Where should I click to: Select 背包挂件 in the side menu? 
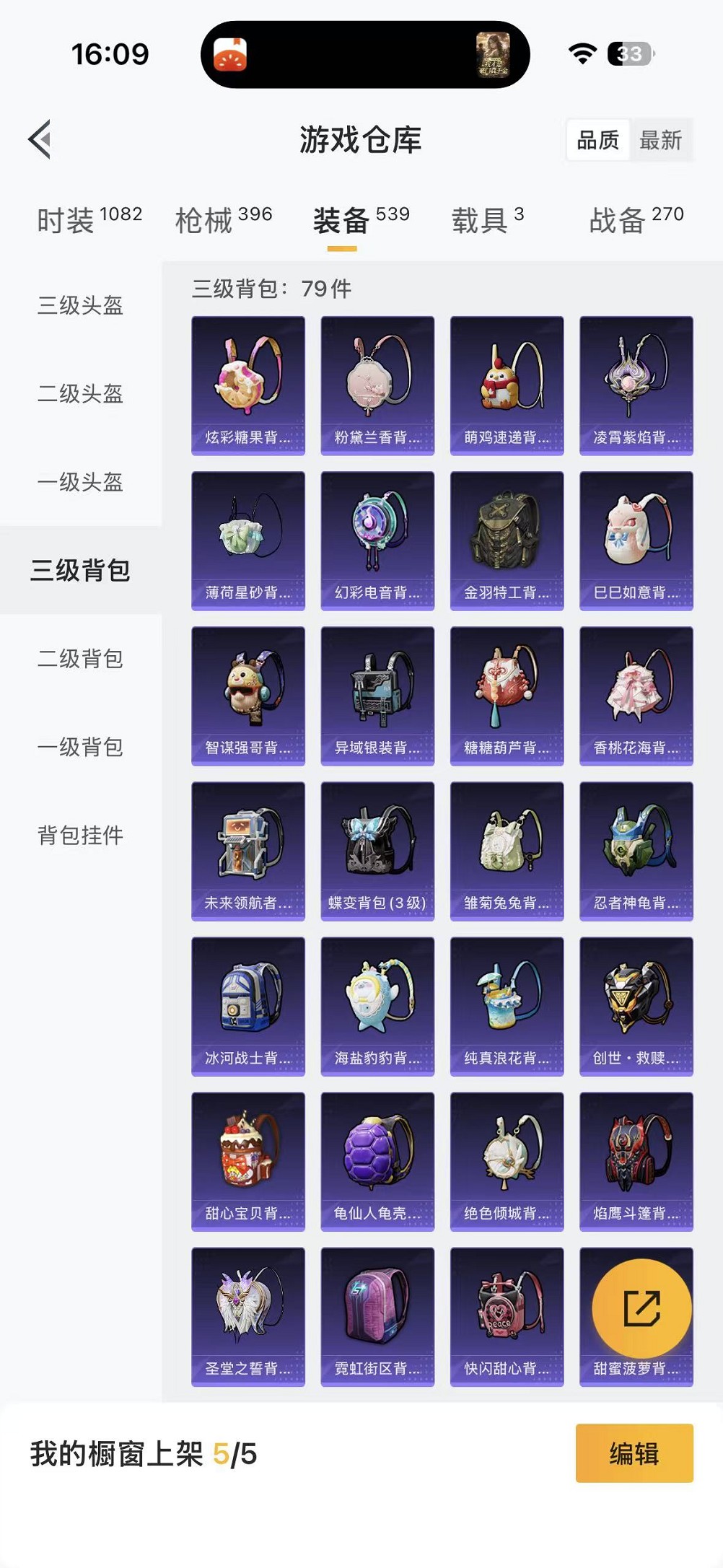[x=80, y=836]
